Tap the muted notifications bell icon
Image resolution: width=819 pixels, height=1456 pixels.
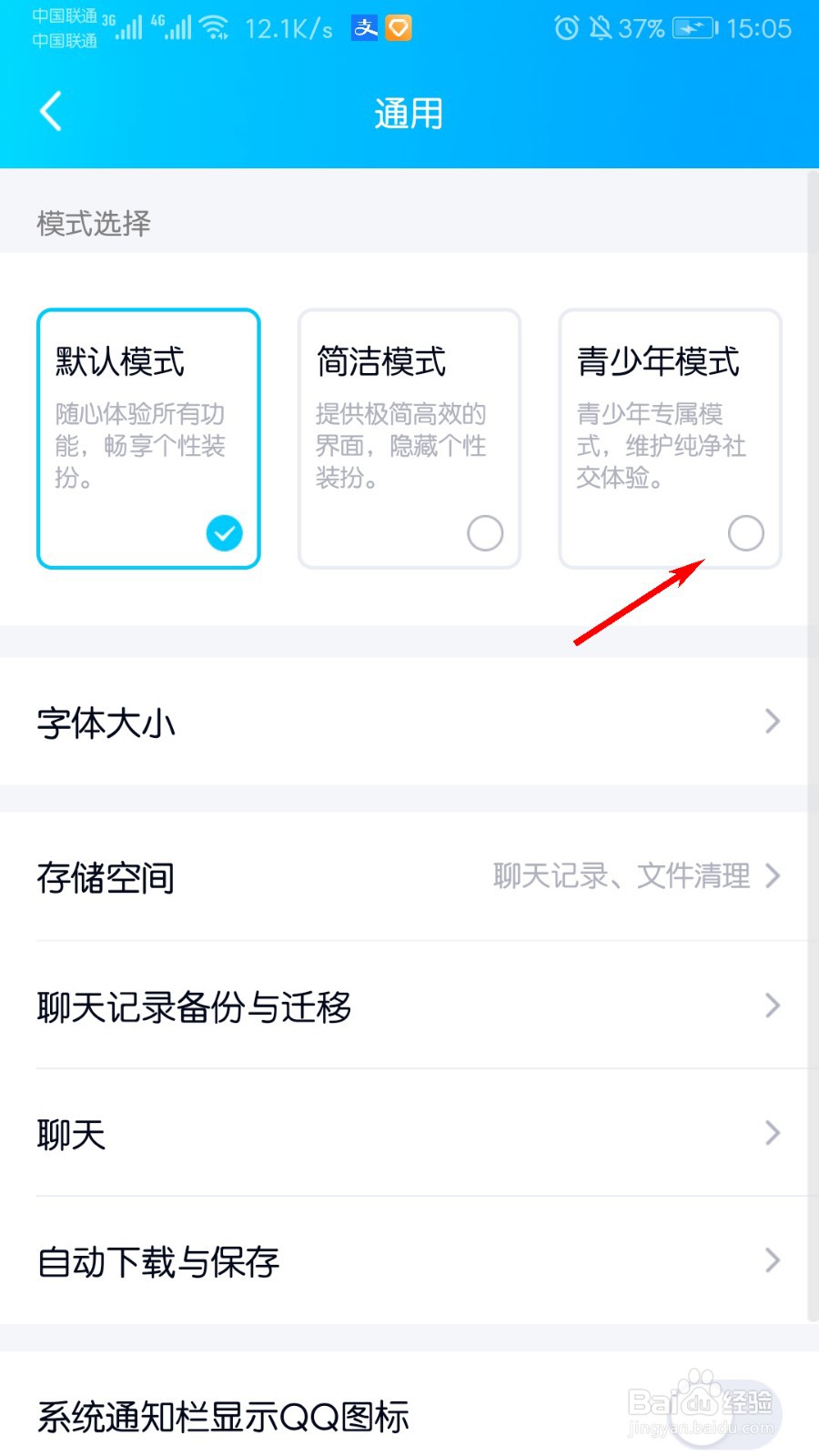(601, 28)
